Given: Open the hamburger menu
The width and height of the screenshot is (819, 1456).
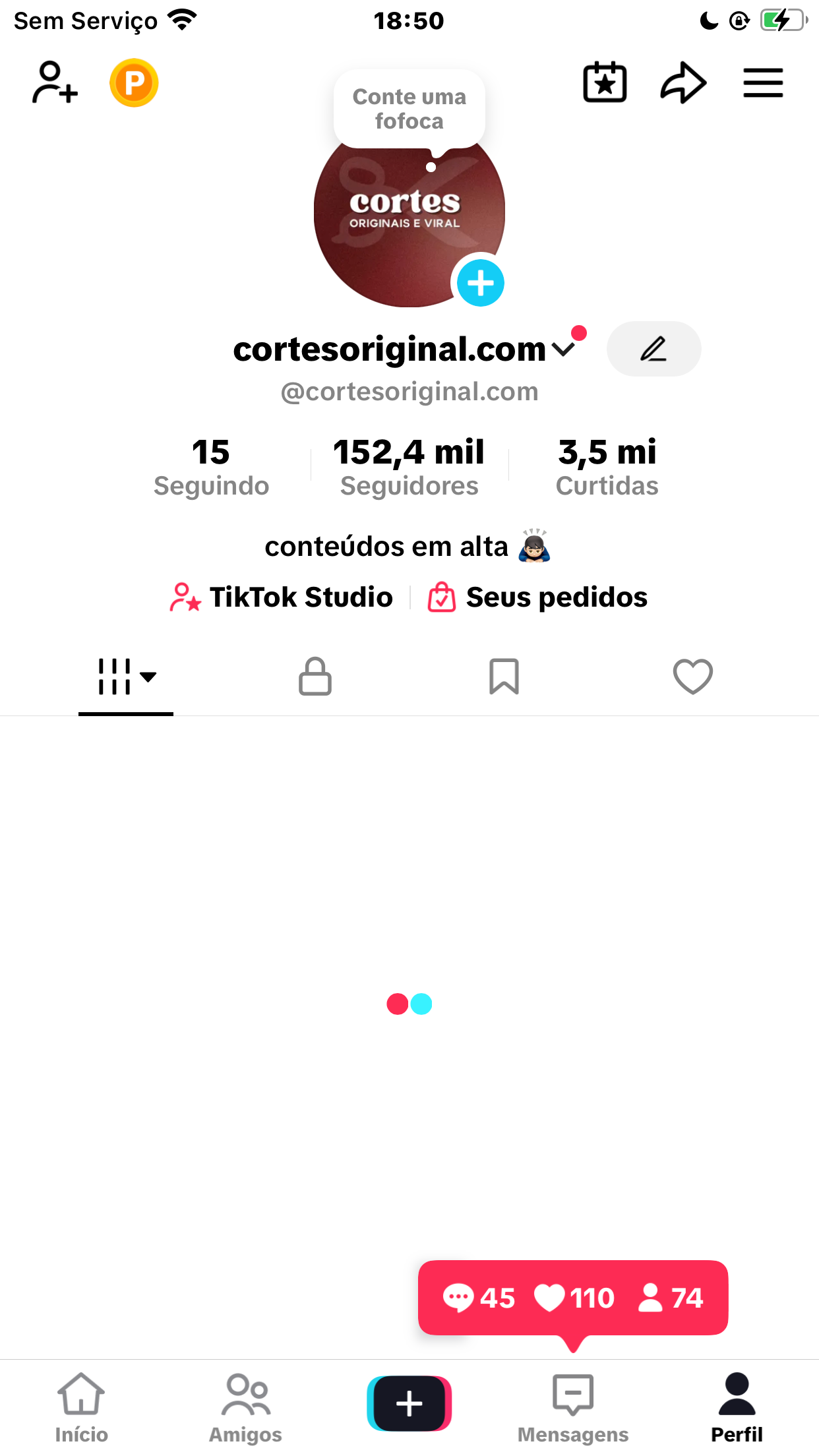Looking at the screenshot, I should pos(763,83).
